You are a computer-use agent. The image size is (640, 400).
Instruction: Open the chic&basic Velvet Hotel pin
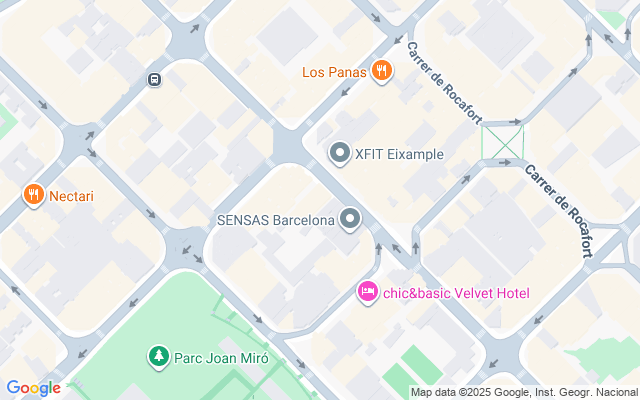(x=368, y=292)
